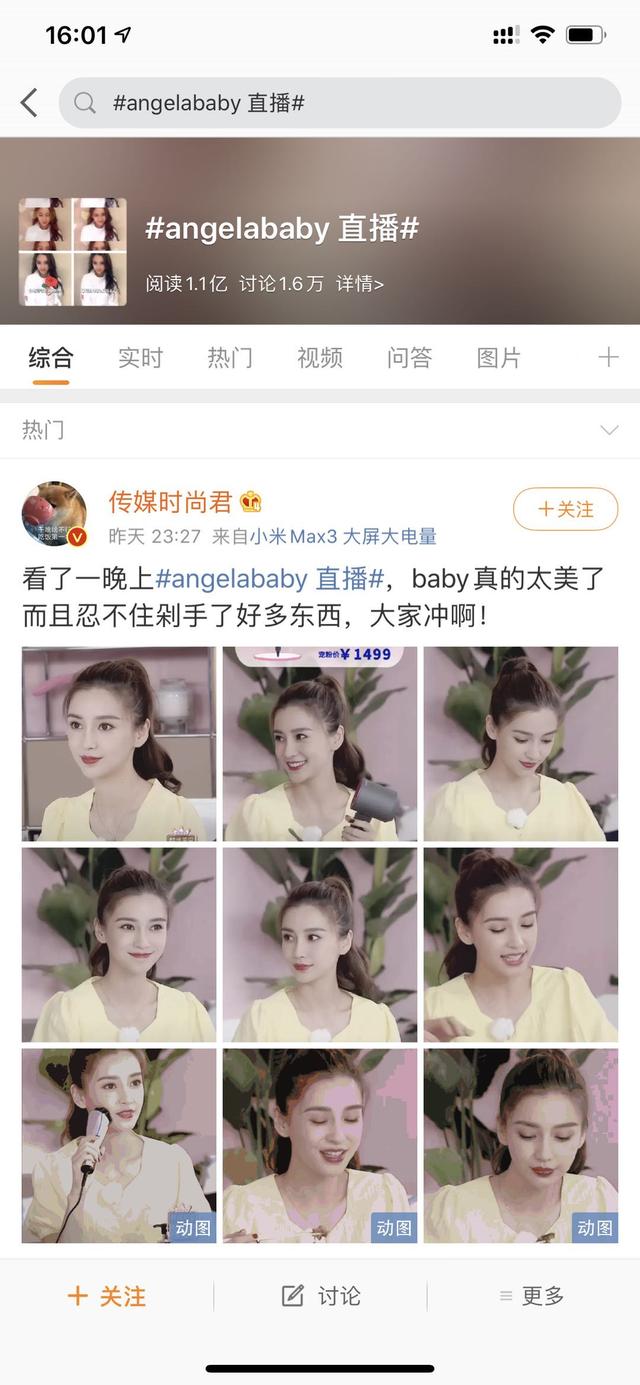Switch to the 热门 tab
The height and width of the screenshot is (1385, 640).
coord(230,358)
